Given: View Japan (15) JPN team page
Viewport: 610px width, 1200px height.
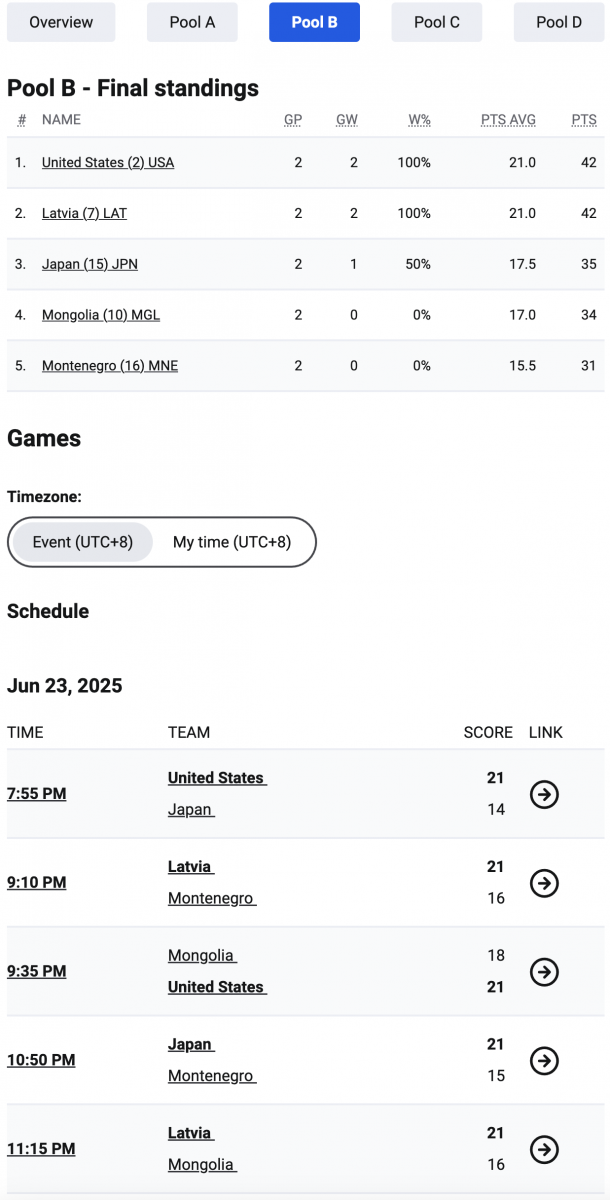Looking at the screenshot, I should click(90, 264).
